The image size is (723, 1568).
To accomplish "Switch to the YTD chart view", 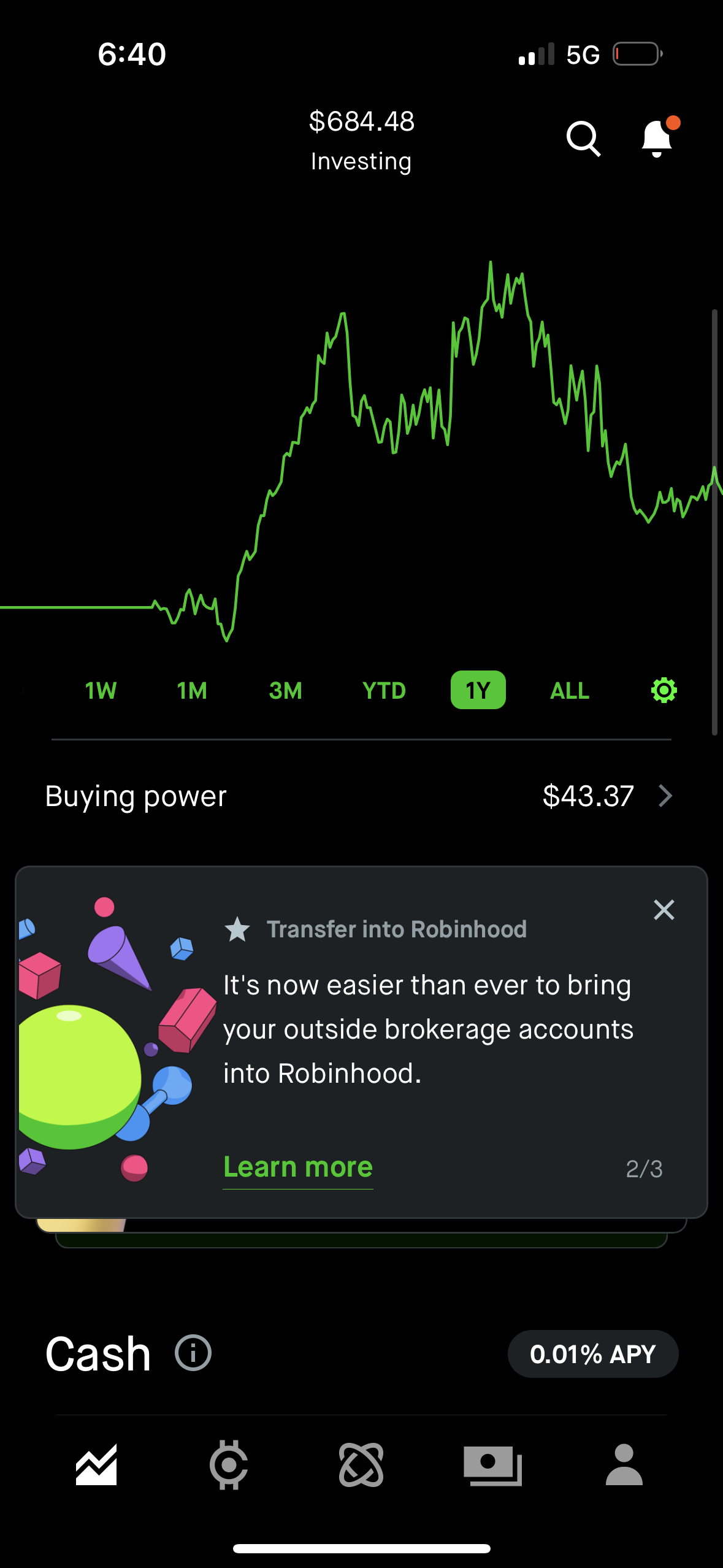I will [x=384, y=690].
